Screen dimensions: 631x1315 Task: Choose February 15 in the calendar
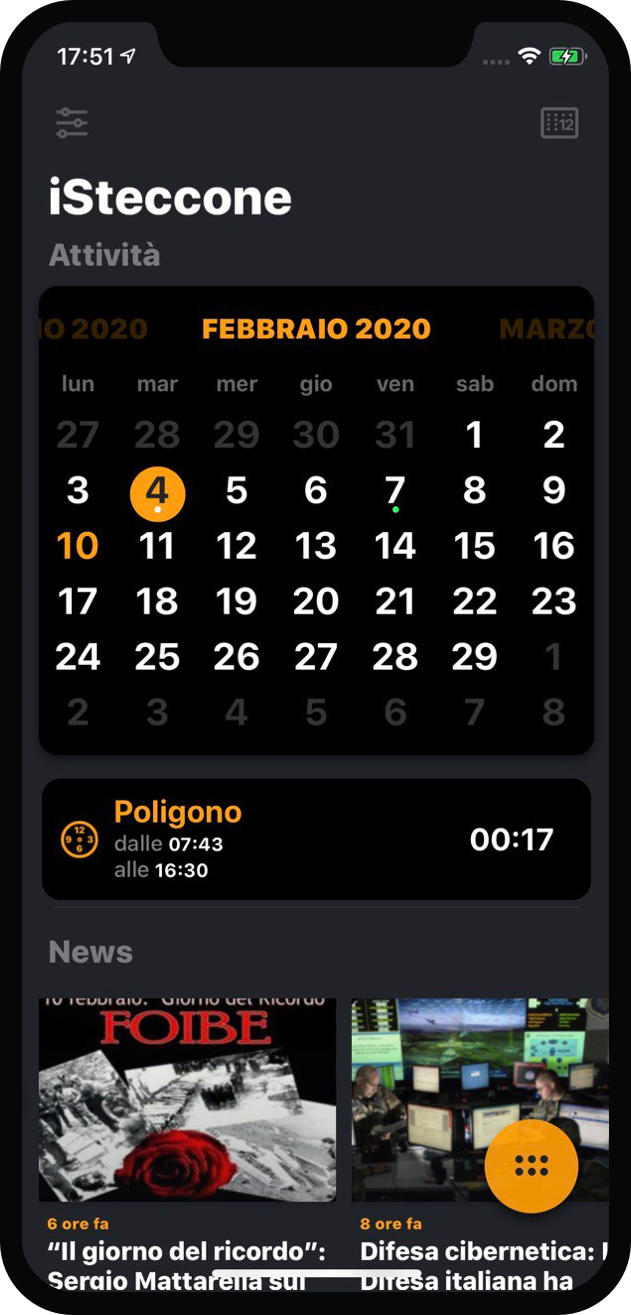[x=474, y=547]
